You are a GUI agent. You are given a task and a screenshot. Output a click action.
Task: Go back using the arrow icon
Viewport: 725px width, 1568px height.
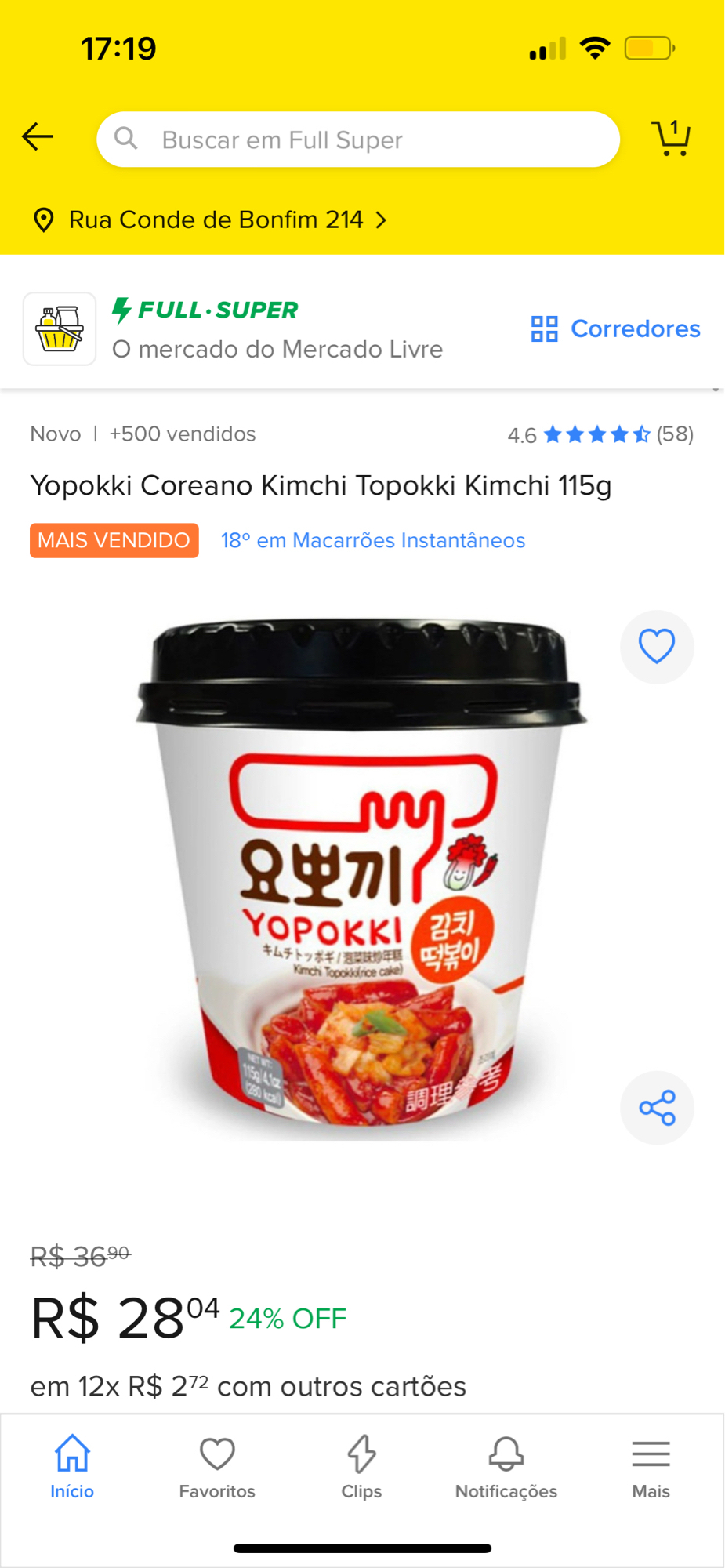38,137
